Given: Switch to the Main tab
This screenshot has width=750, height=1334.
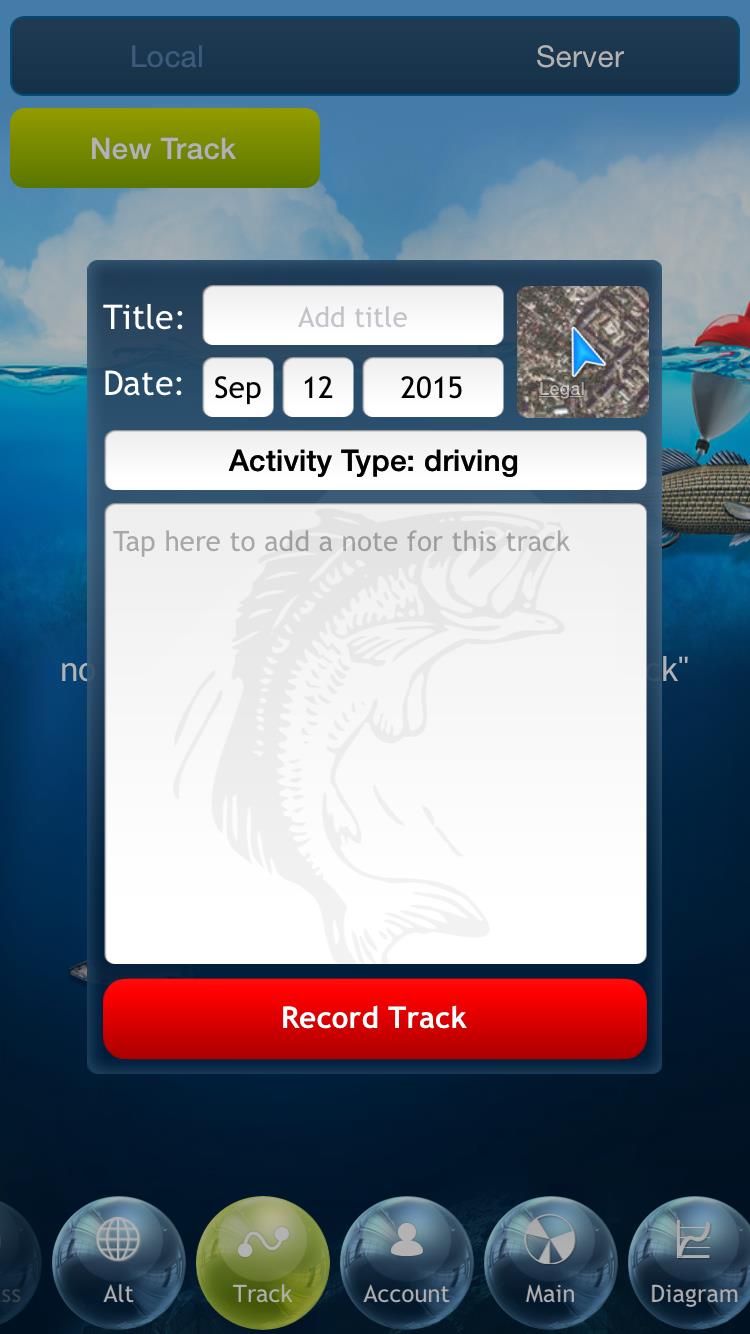Looking at the screenshot, I should pyautogui.click(x=550, y=1263).
